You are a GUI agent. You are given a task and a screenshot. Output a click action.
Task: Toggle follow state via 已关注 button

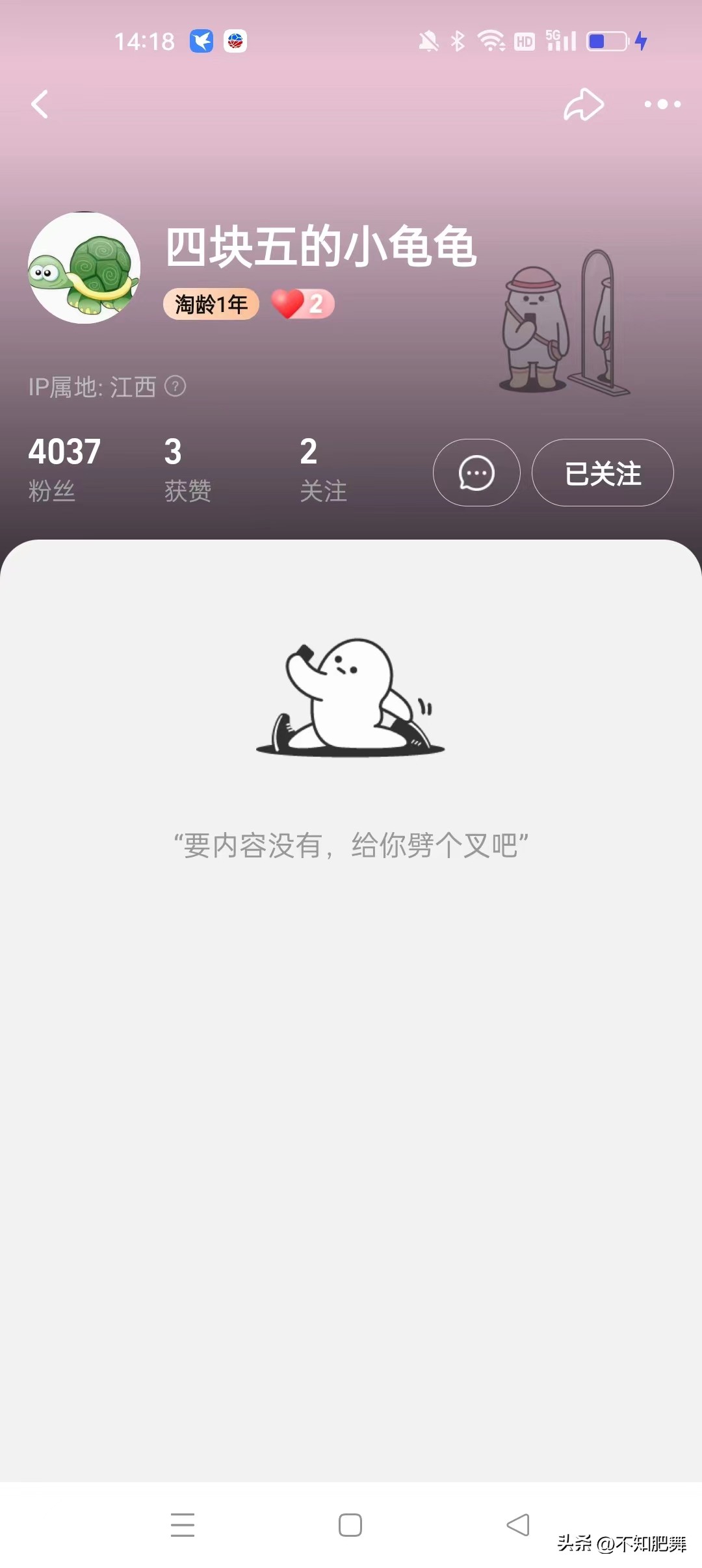602,473
